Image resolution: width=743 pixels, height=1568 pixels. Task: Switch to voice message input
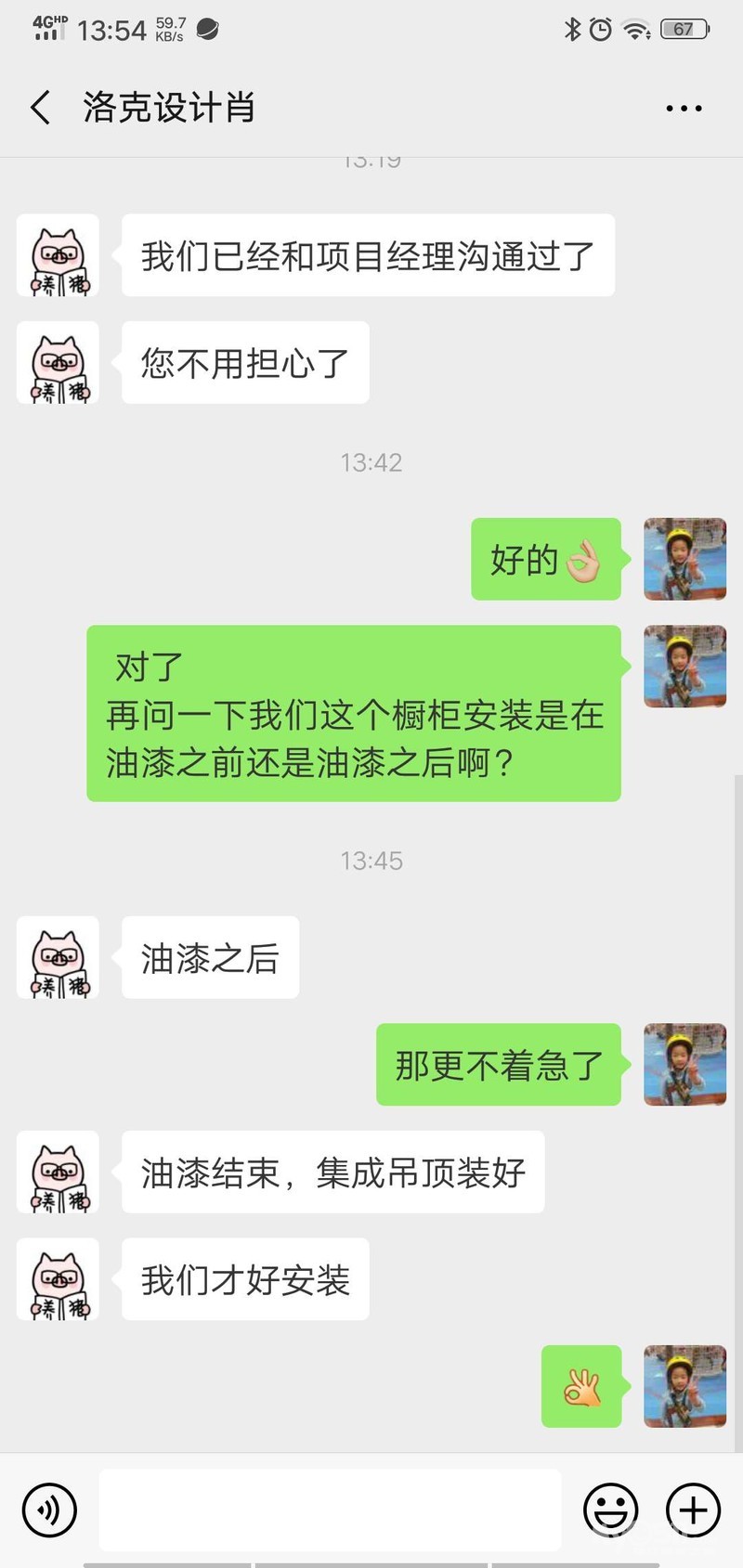pyautogui.click(x=48, y=1510)
